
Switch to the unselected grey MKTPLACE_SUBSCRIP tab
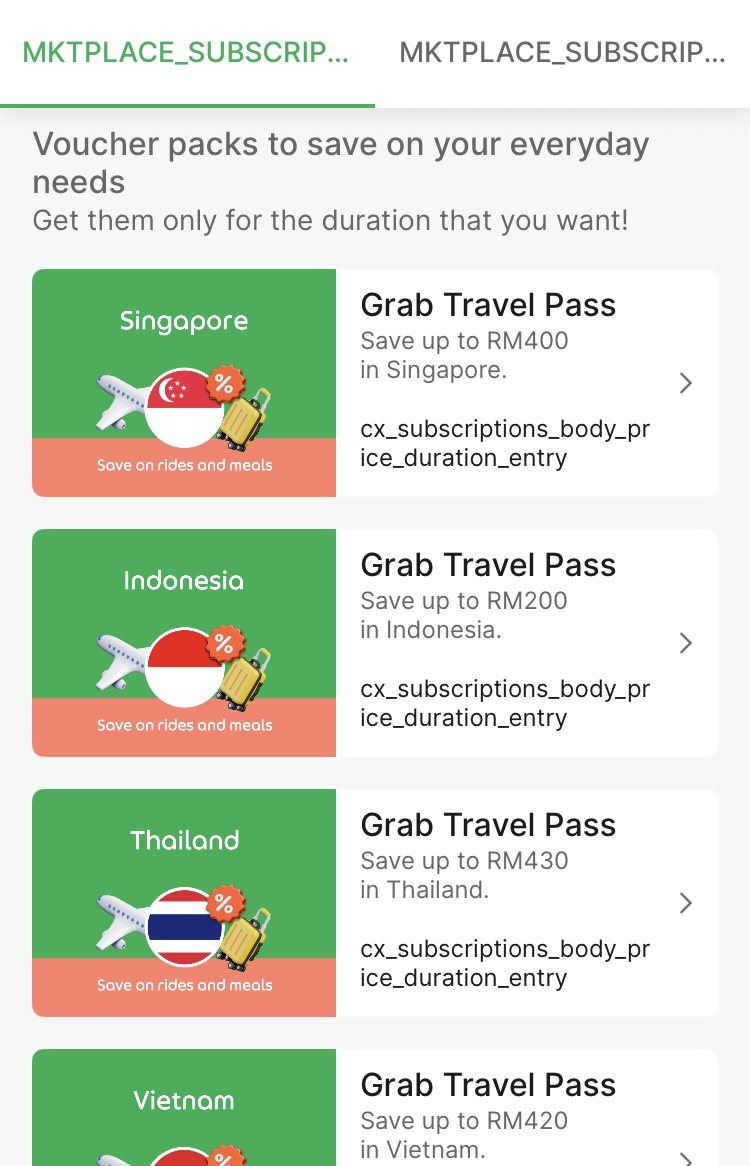pos(562,53)
